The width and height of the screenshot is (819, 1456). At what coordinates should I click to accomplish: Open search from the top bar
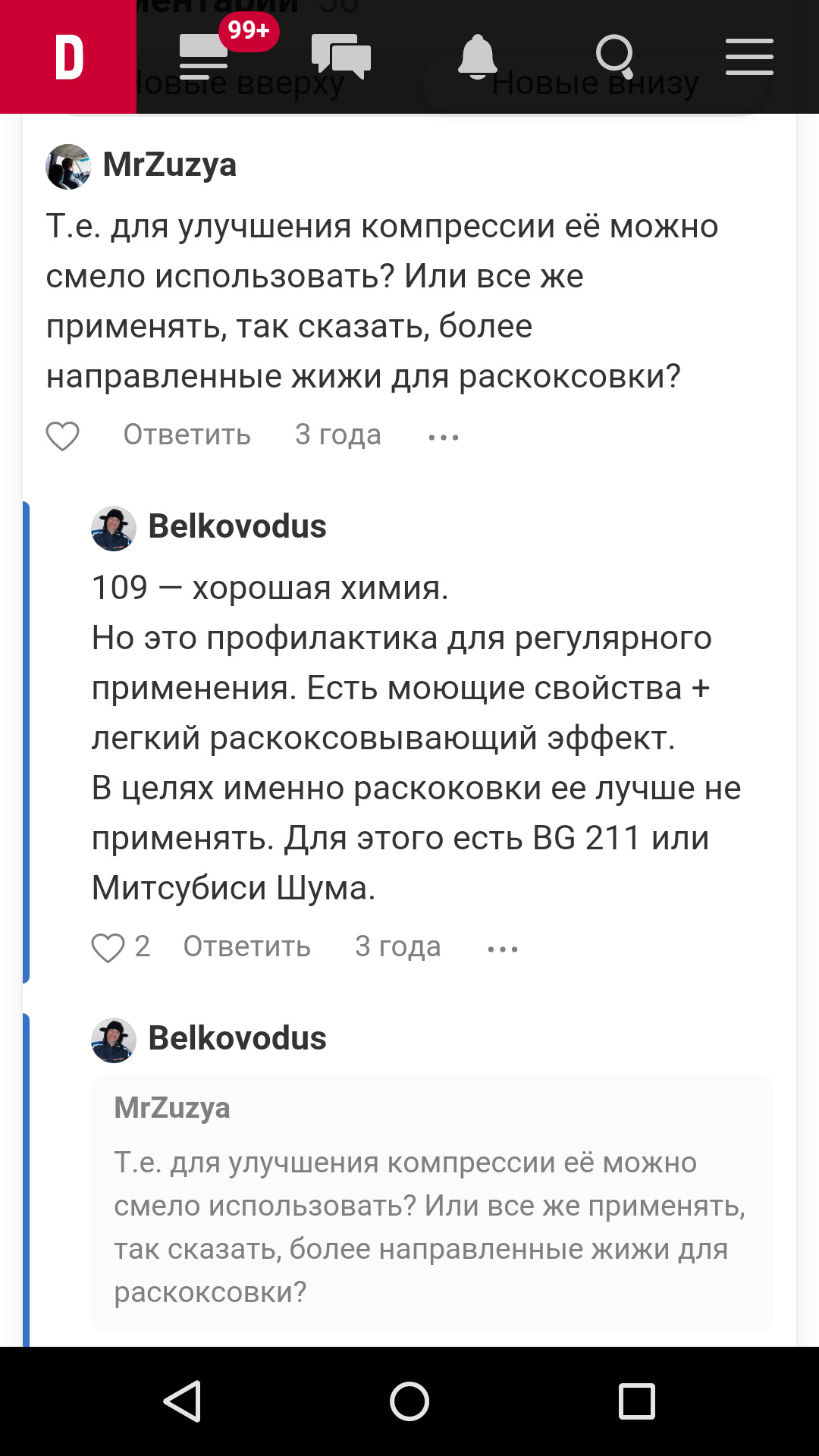click(614, 57)
